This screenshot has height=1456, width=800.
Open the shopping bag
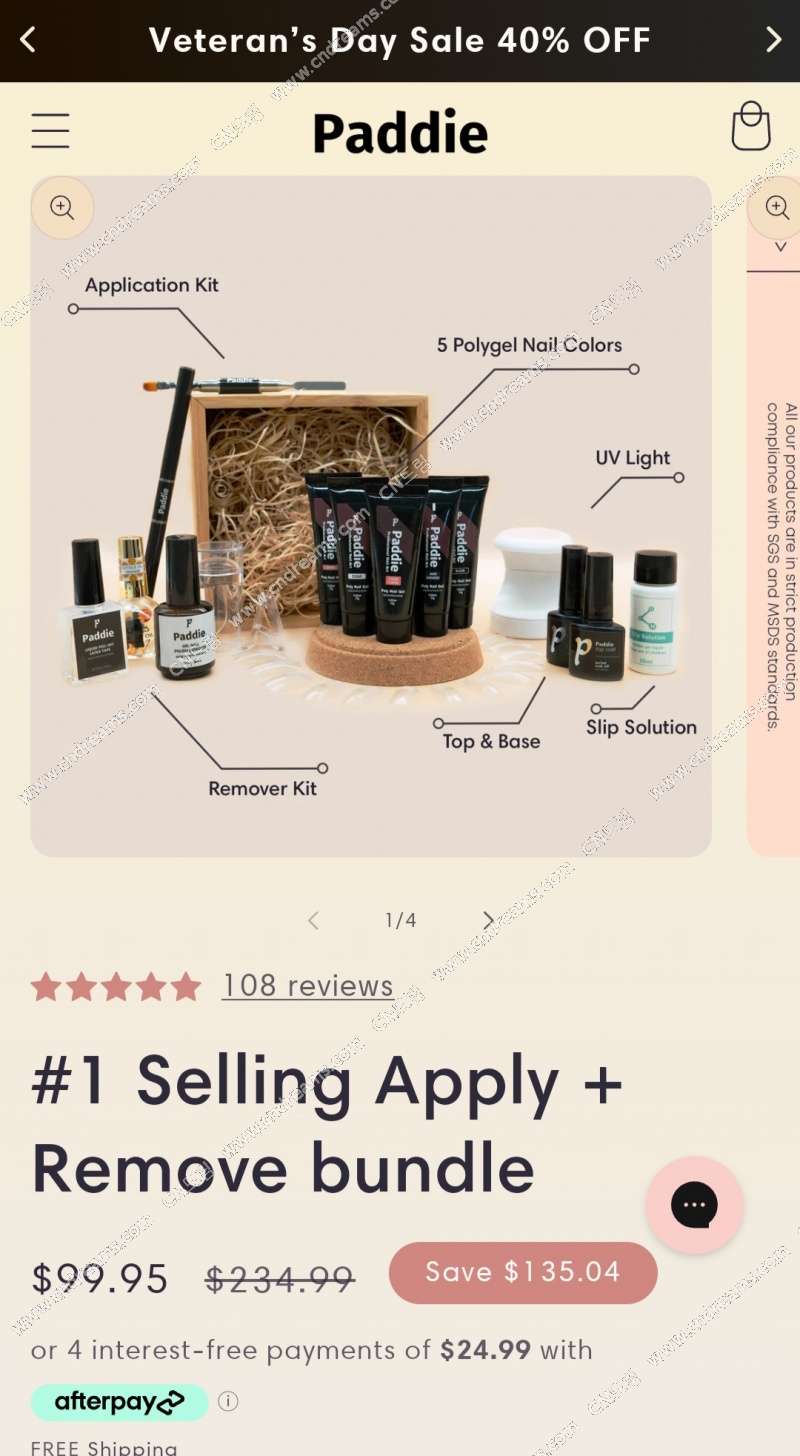pyautogui.click(x=751, y=128)
